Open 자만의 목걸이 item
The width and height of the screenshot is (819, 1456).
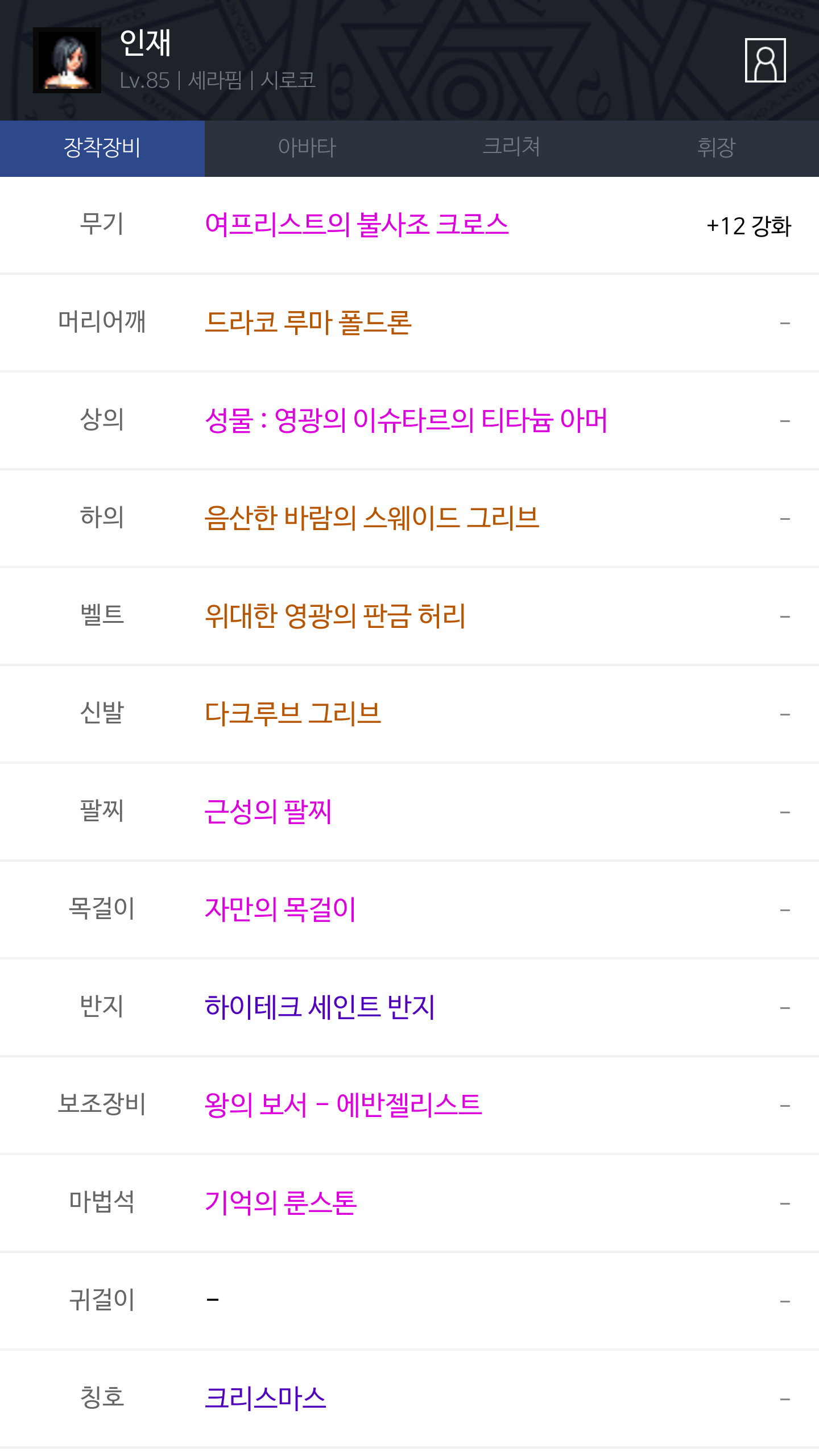tap(280, 909)
